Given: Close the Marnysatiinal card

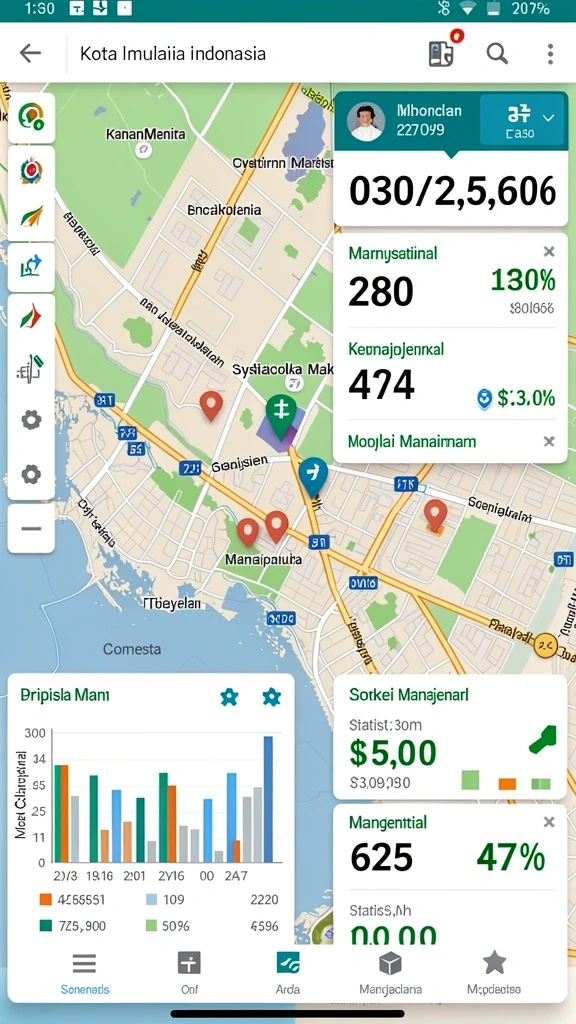Looking at the screenshot, I should [x=549, y=251].
